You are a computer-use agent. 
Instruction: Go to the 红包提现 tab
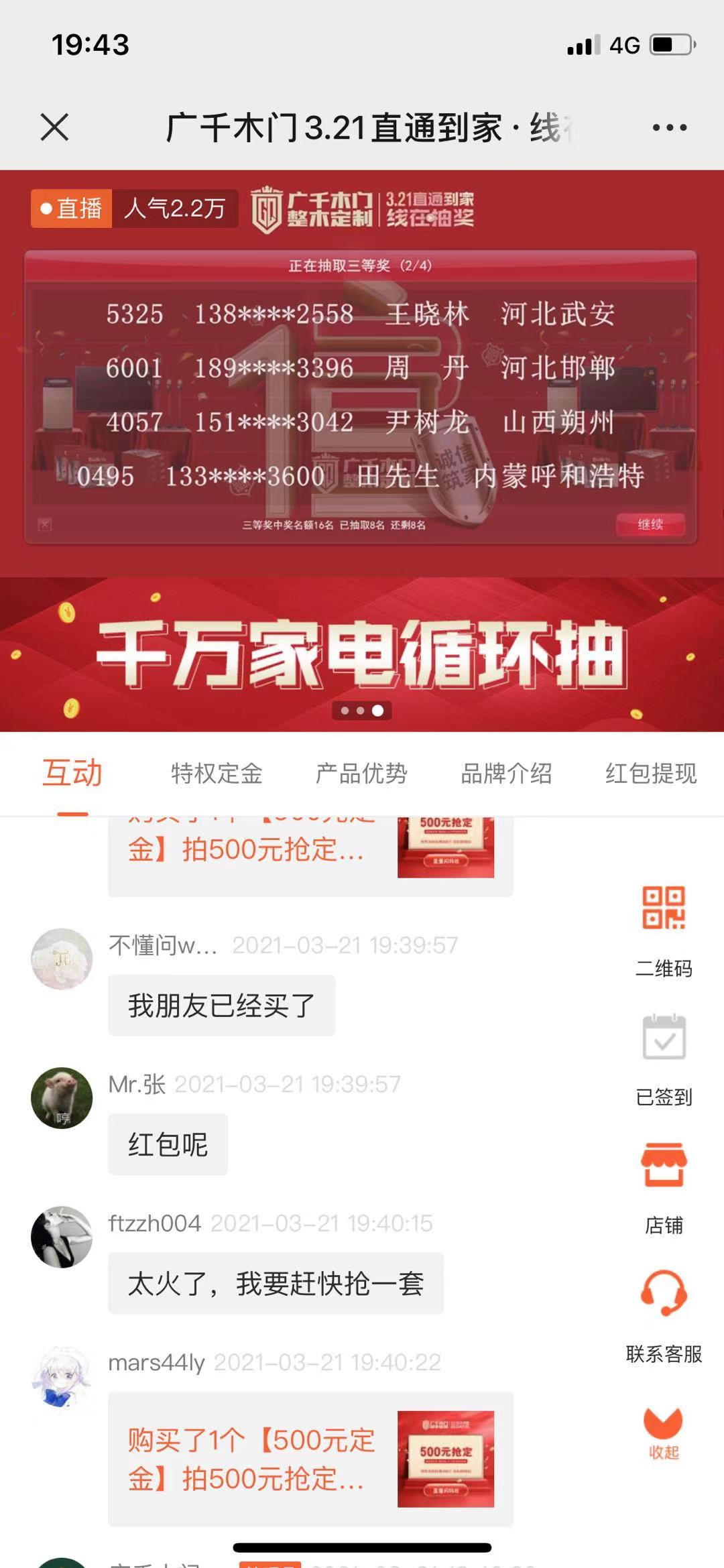pyautogui.click(x=650, y=774)
